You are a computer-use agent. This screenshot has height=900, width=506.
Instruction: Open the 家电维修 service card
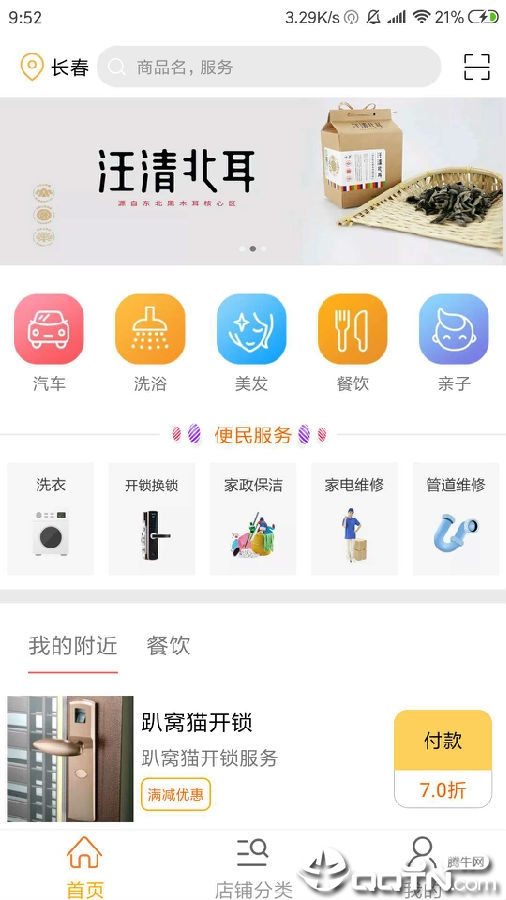pyautogui.click(x=355, y=519)
